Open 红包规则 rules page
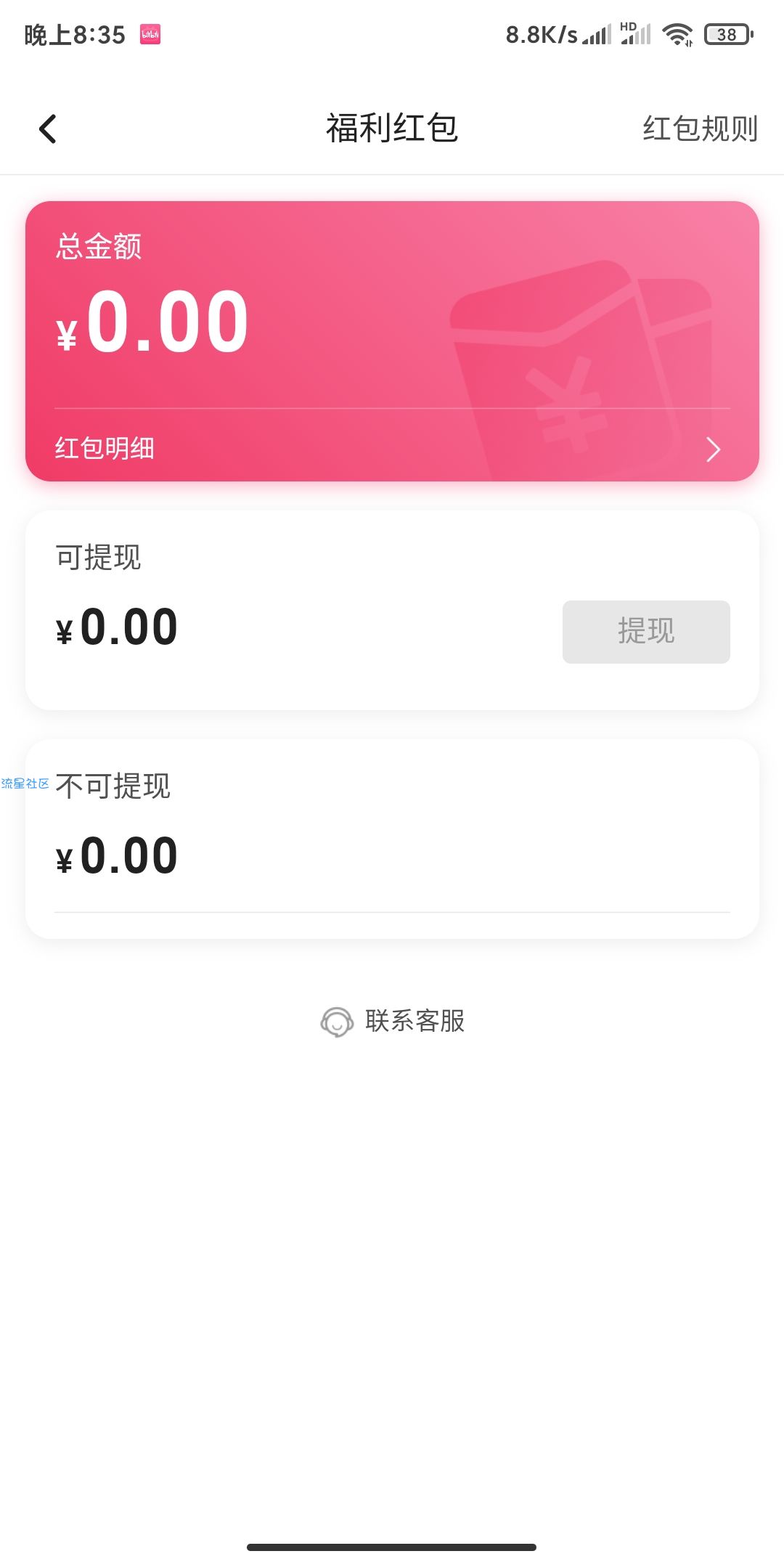Screen dimensions: 784x1567 click(700, 129)
